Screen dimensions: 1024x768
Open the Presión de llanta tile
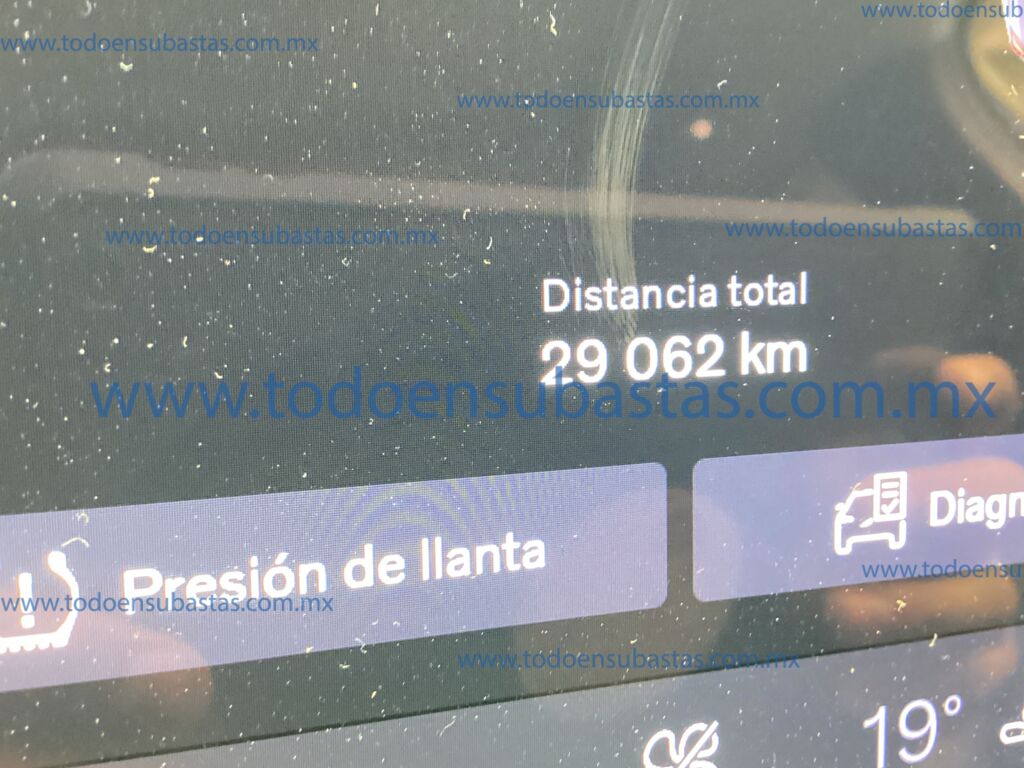(x=330, y=570)
